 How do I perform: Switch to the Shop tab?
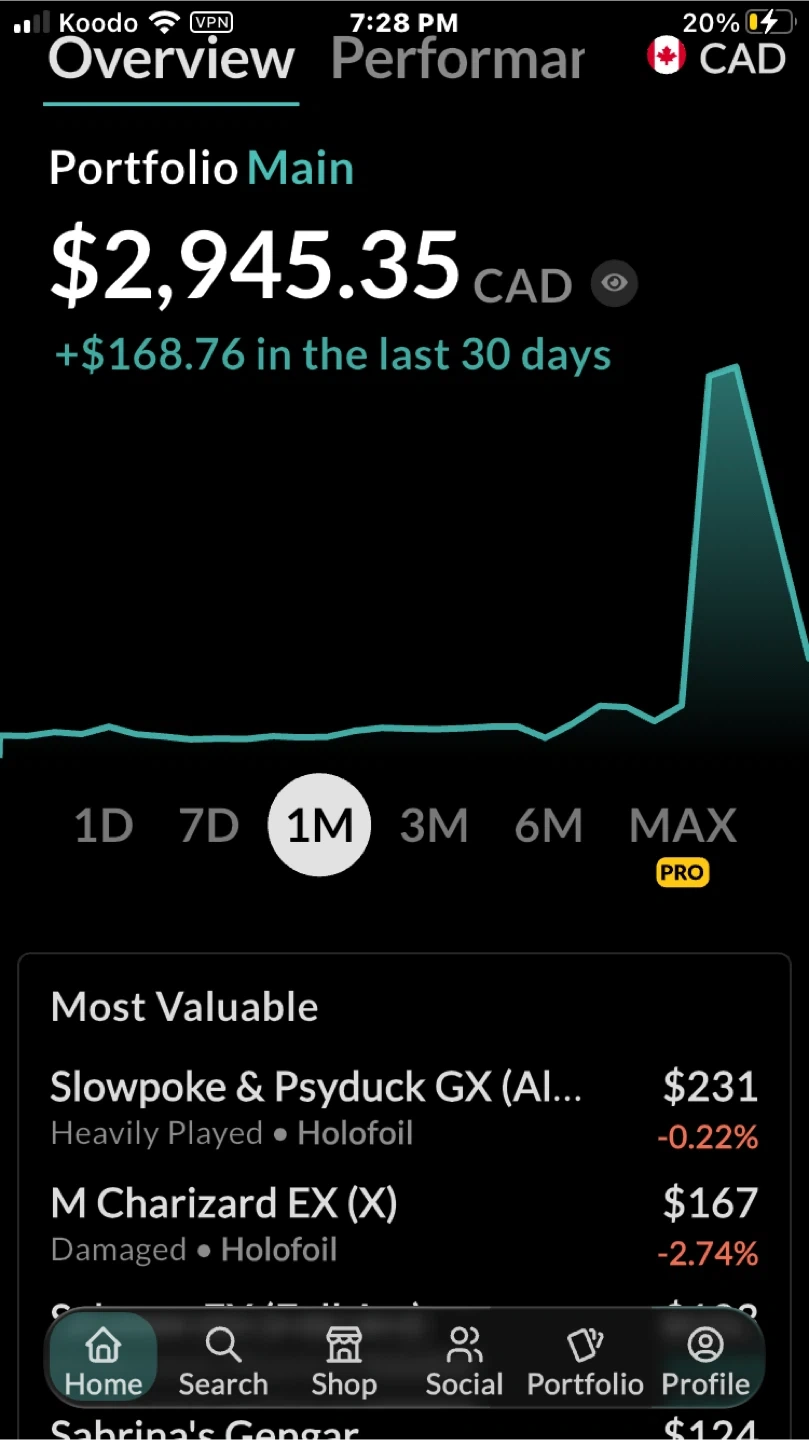point(344,1361)
